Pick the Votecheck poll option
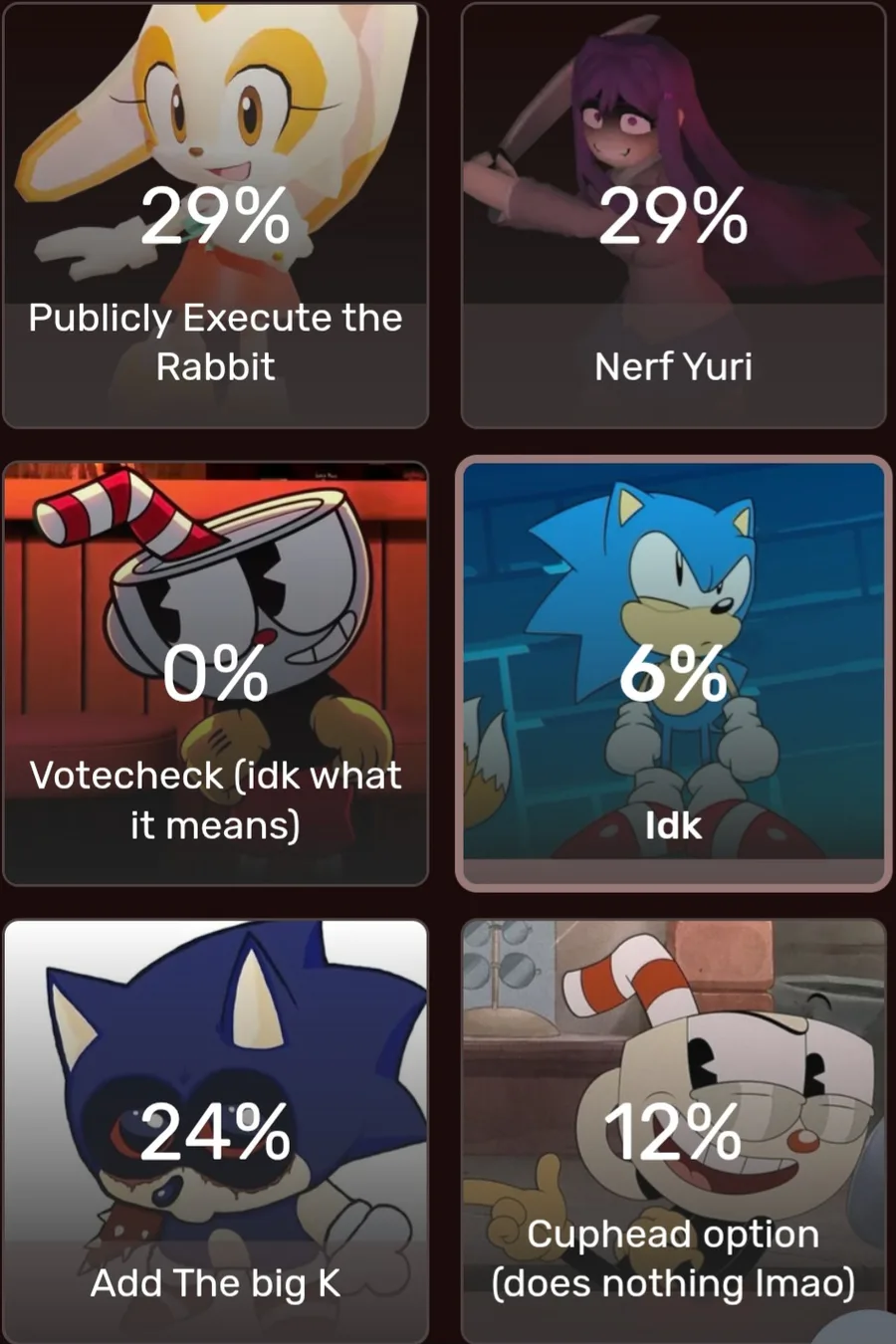Viewport: 896px width, 1344px height. click(215, 673)
